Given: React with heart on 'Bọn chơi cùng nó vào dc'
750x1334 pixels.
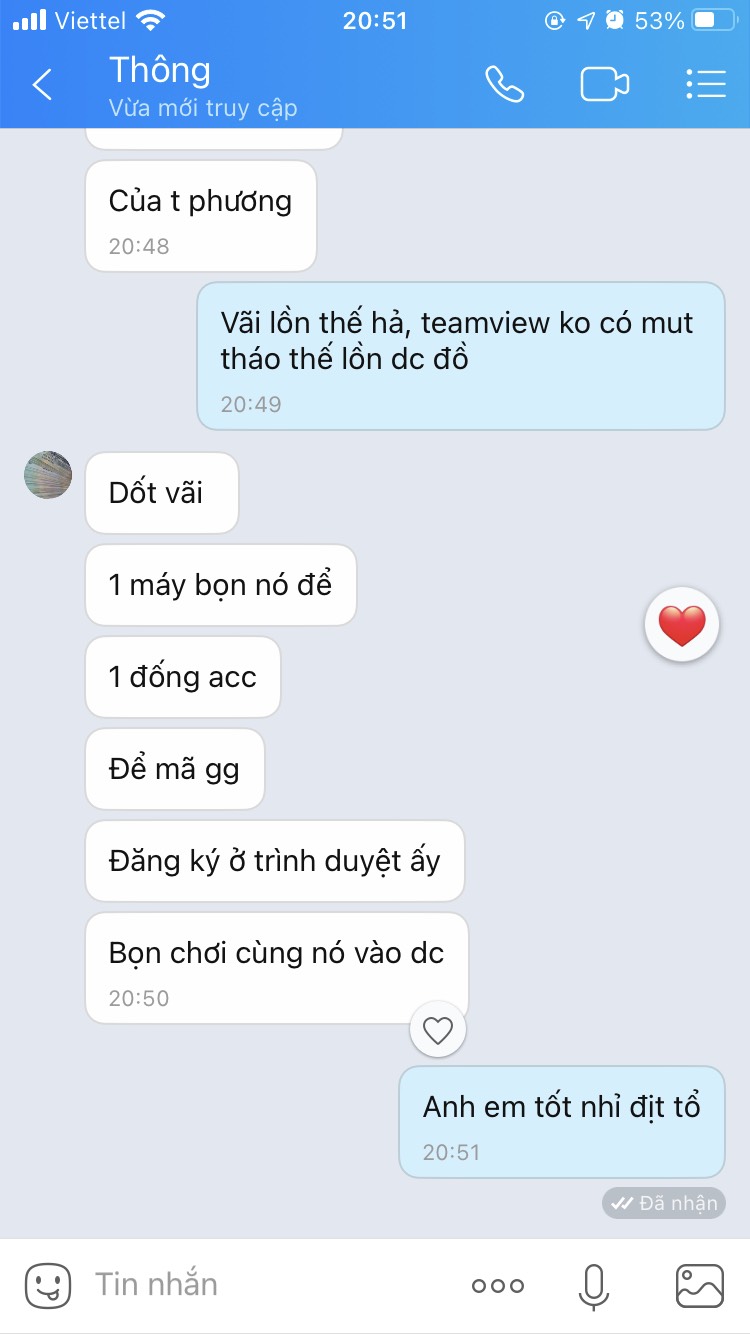Looking at the screenshot, I should (438, 1030).
